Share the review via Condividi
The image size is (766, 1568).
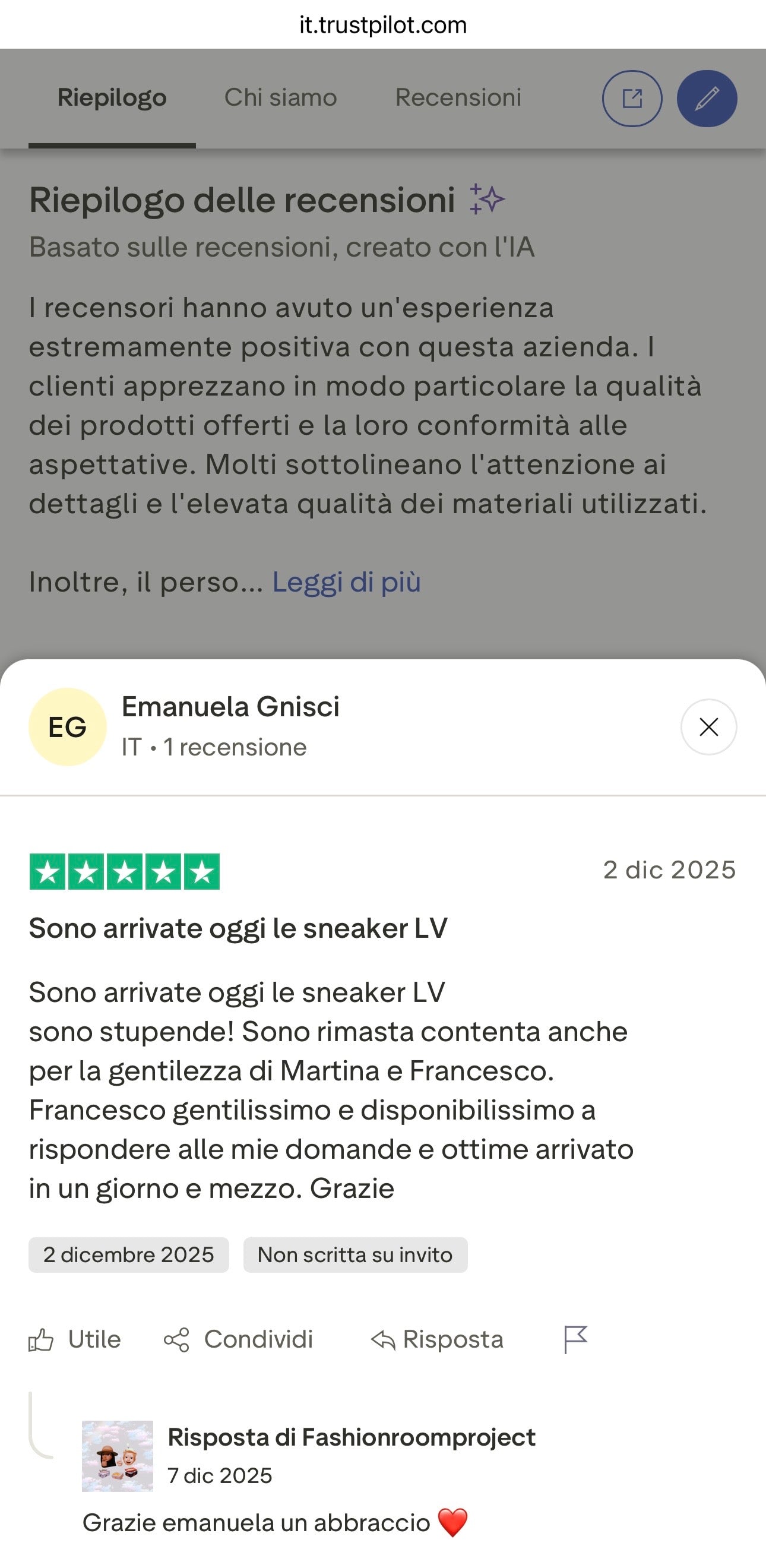pyautogui.click(x=239, y=1339)
